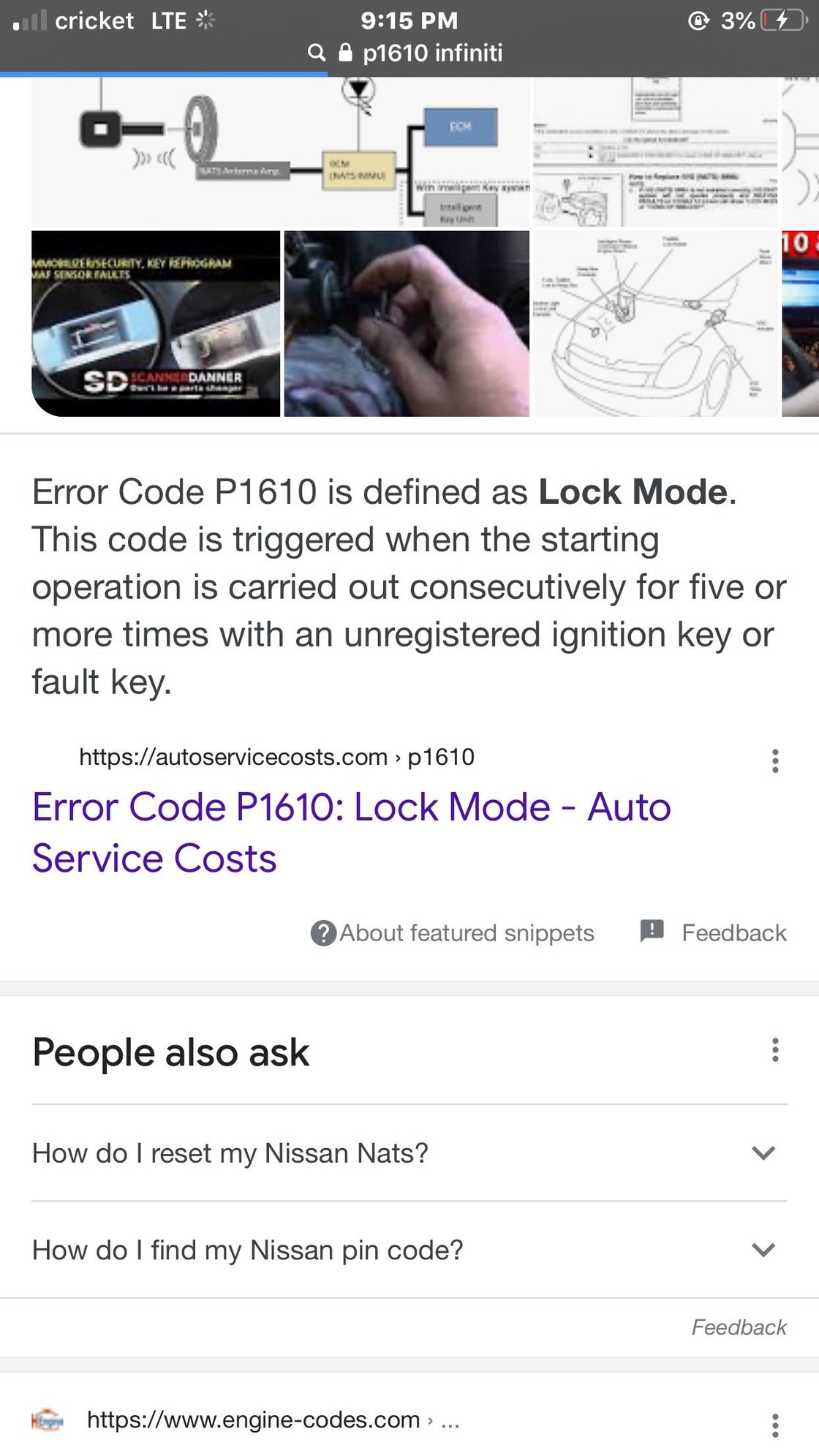Open the ScannerDanner key reprogram image
819x1456 pixels.
(x=156, y=324)
